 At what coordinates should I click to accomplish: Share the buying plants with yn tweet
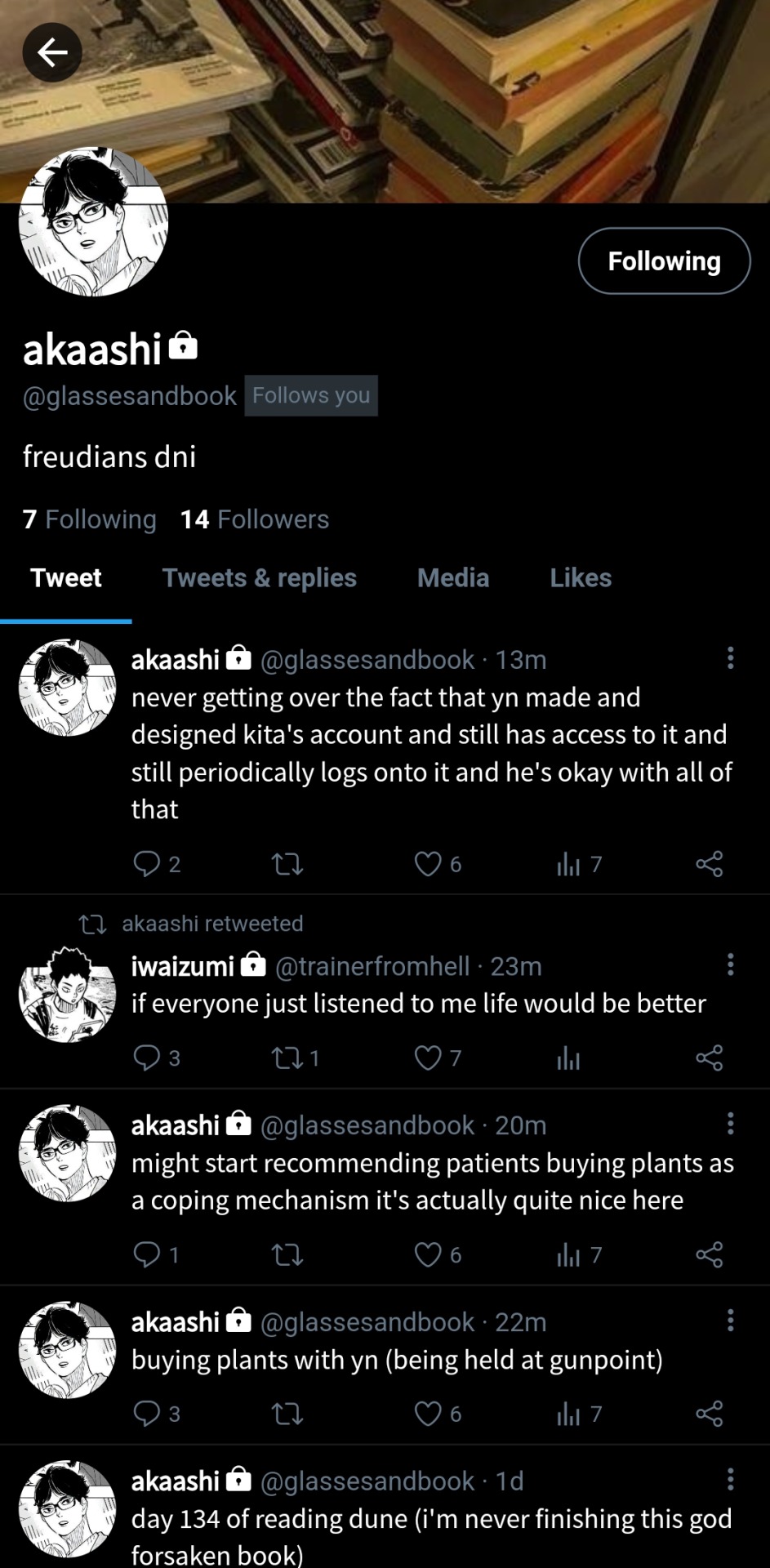tap(709, 1414)
